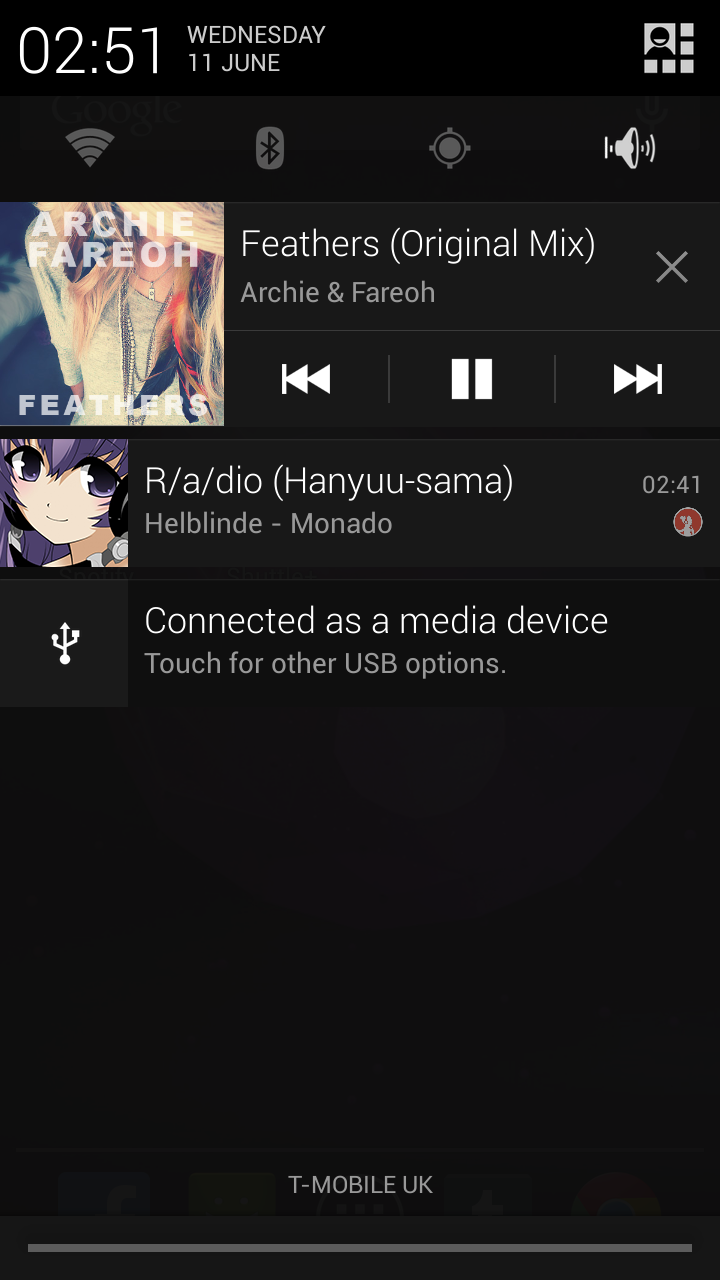The image size is (720, 1280).
Task: Open the R/a/dio (Hanyuu-sama) notification
Action: tap(400, 503)
